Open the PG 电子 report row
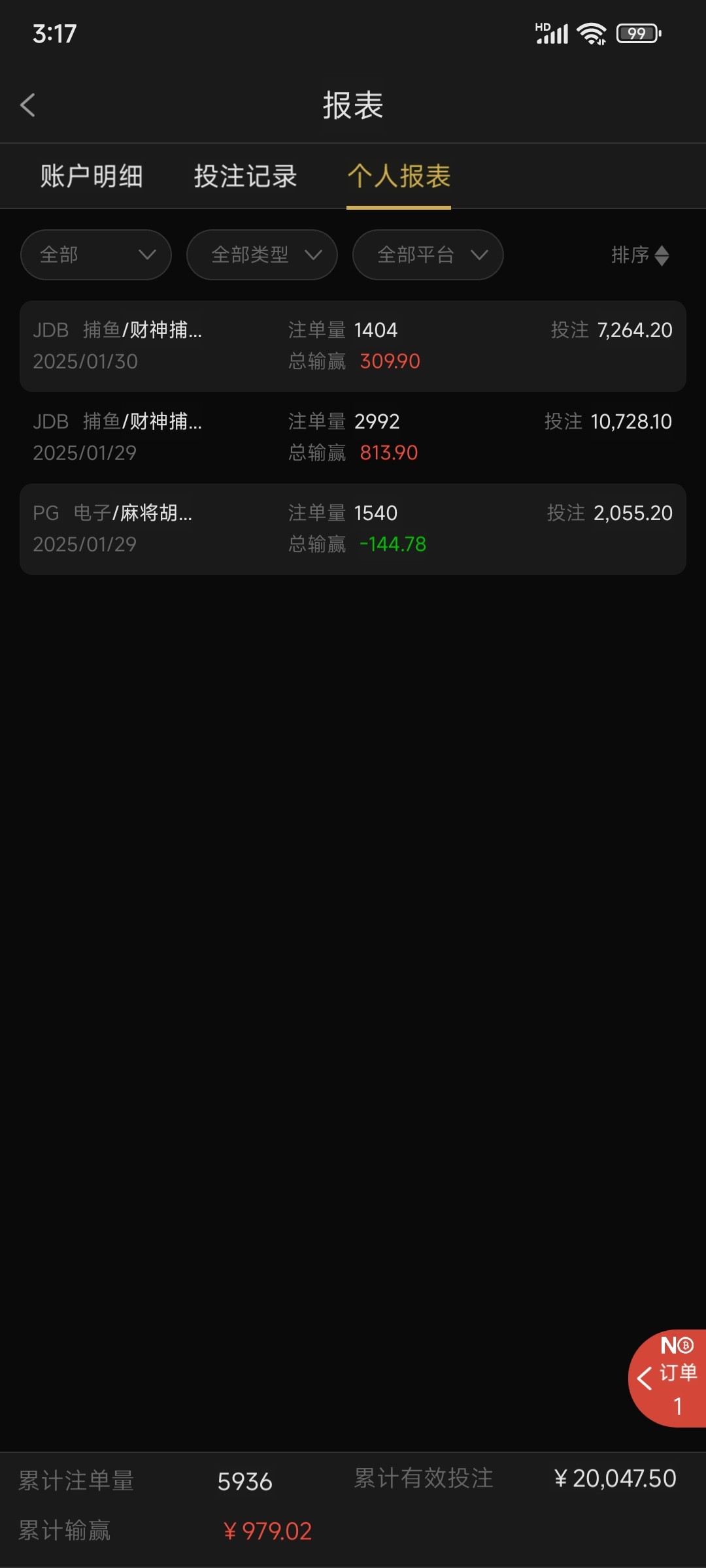This screenshot has height=1568, width=706. 353,529
